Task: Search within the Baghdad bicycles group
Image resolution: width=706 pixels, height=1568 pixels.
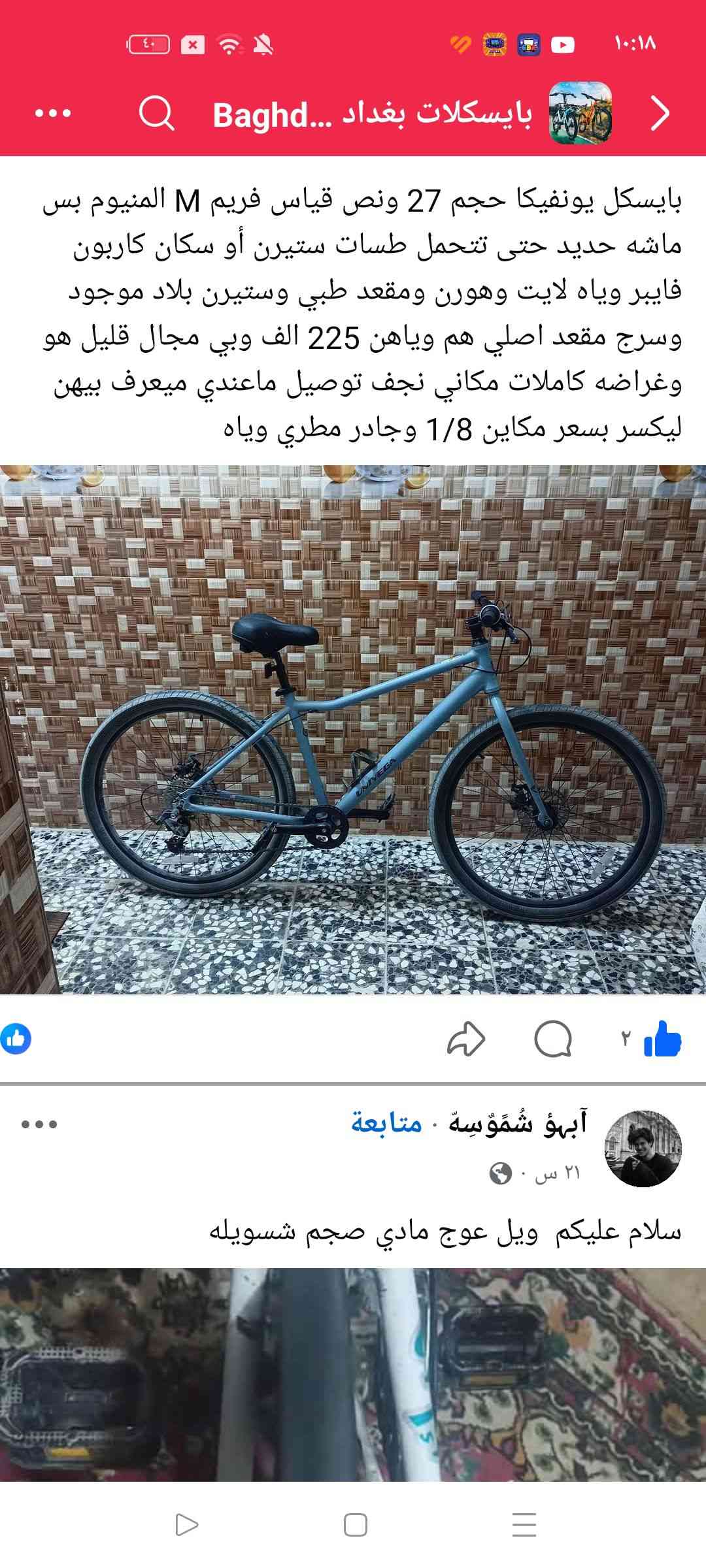Action: click(157, 114)
